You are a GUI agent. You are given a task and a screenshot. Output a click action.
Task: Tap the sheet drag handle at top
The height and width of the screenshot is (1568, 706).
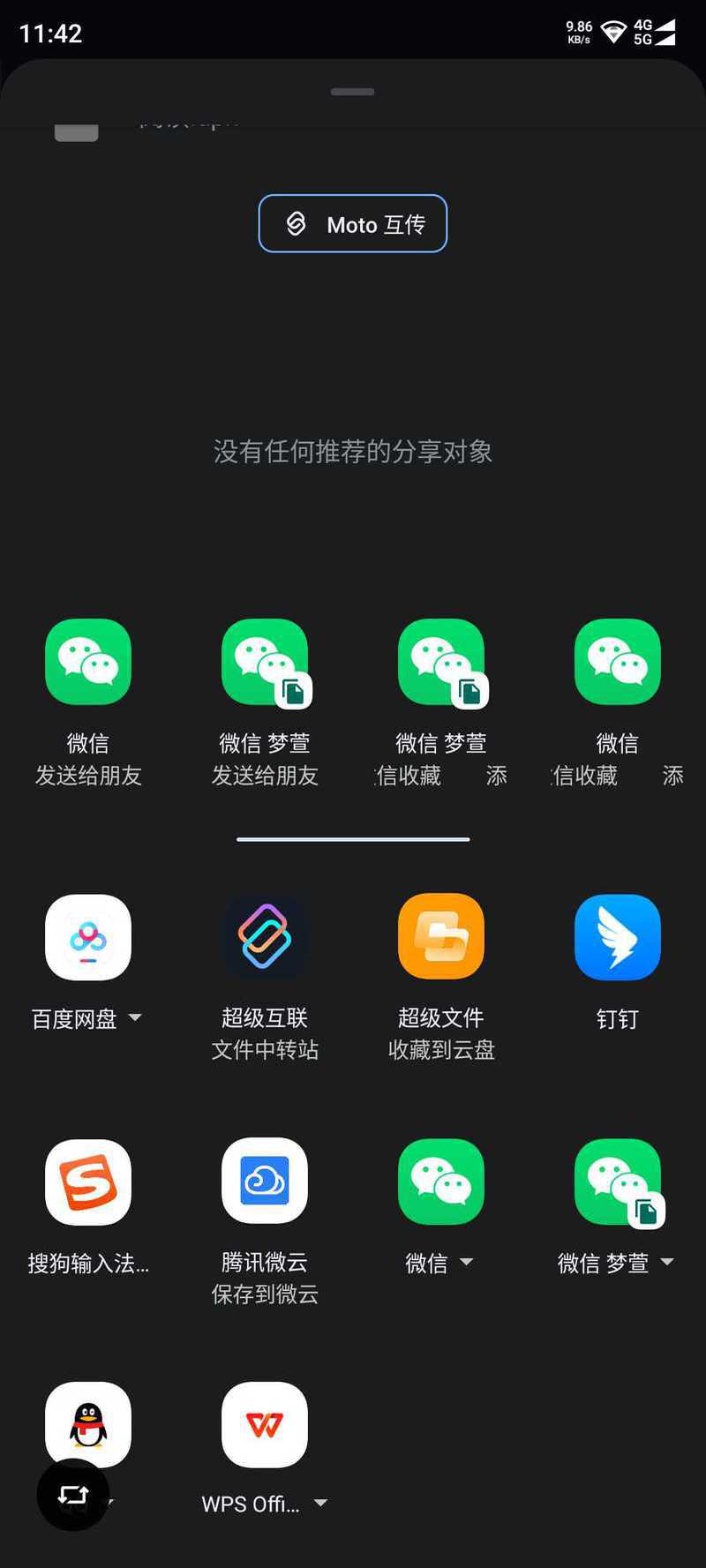(x=353, y=92)
